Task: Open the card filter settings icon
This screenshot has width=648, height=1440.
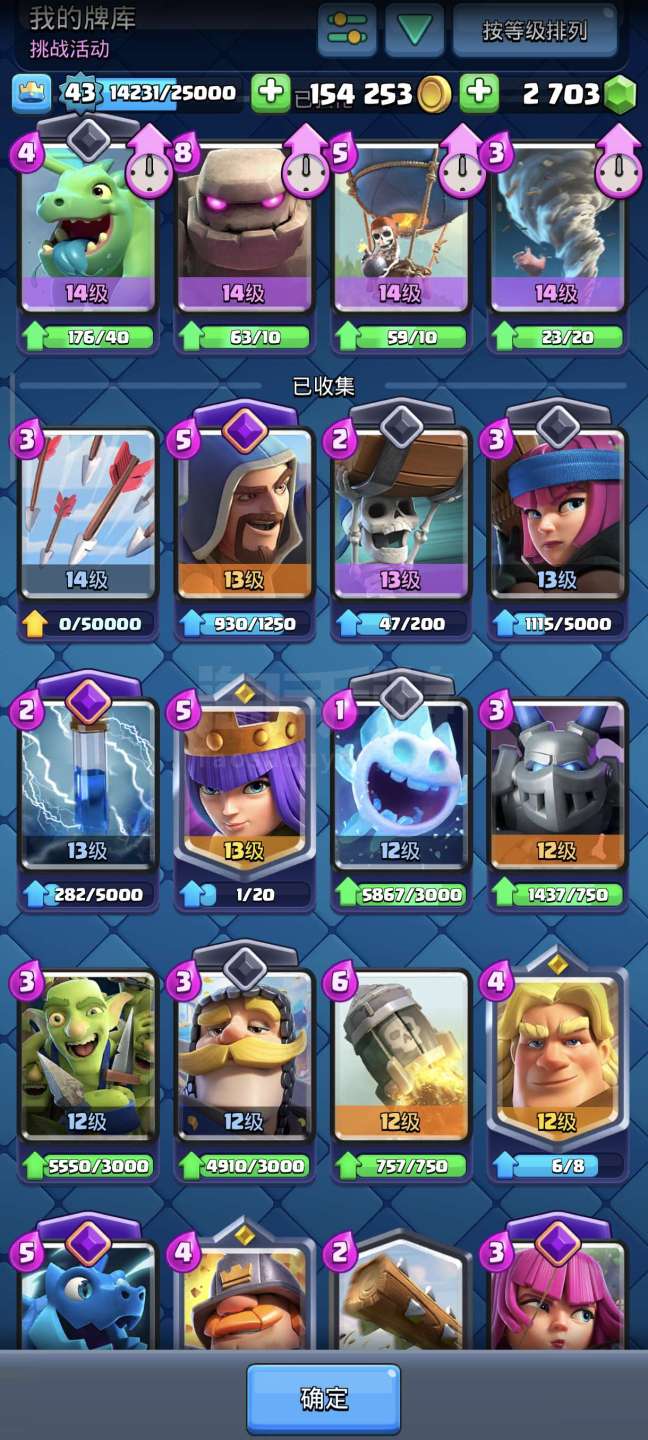Action: click(x=347, y=30)
